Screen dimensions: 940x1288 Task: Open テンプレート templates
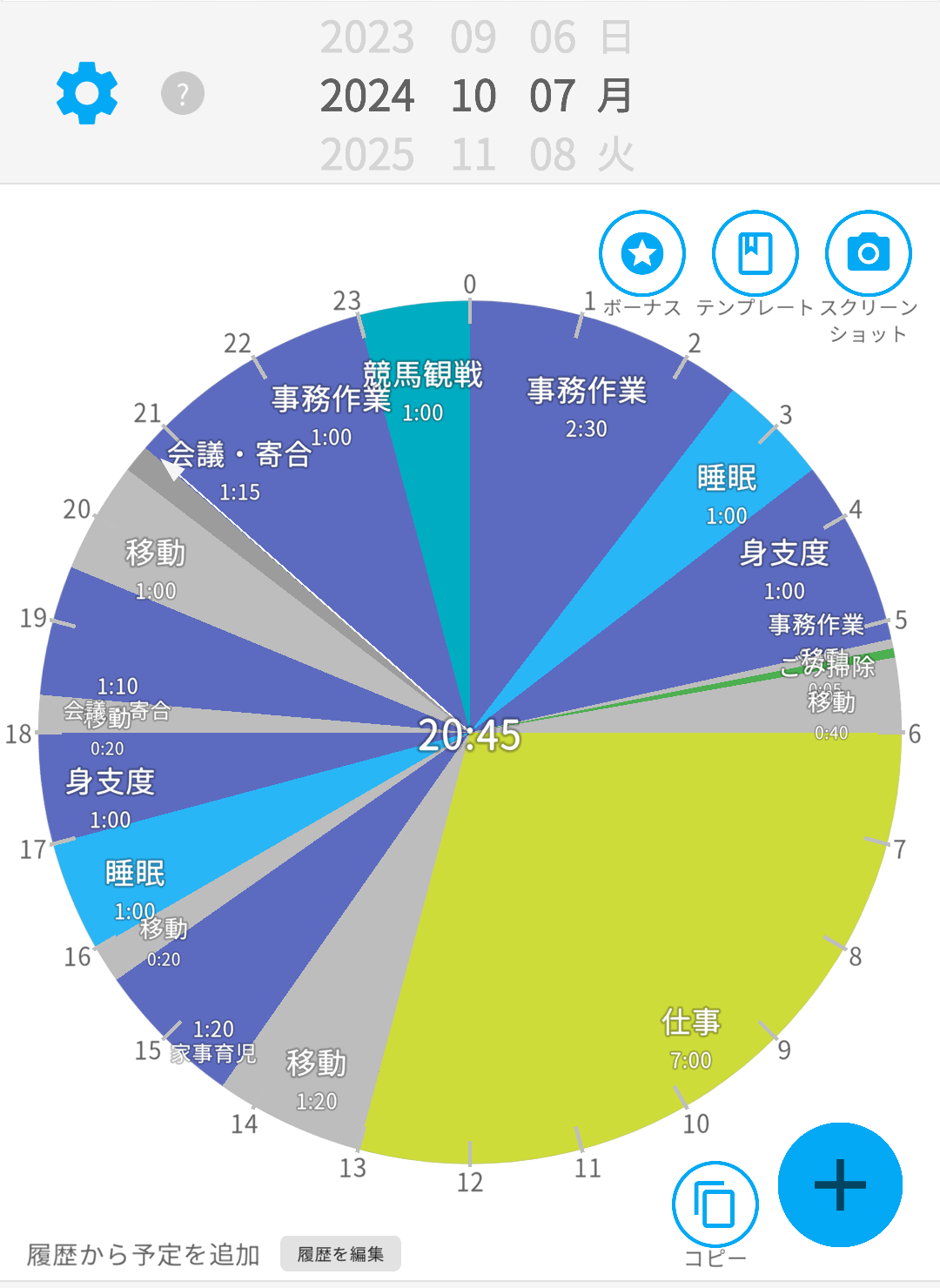click(x=755, y=254)
